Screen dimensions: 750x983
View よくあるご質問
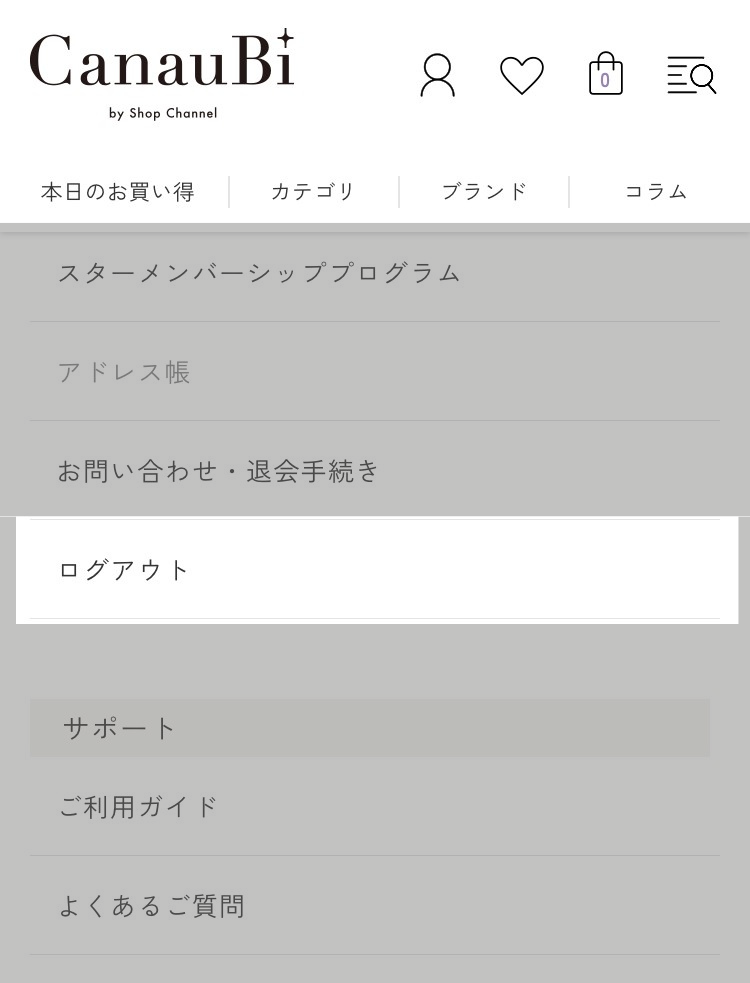152,906
